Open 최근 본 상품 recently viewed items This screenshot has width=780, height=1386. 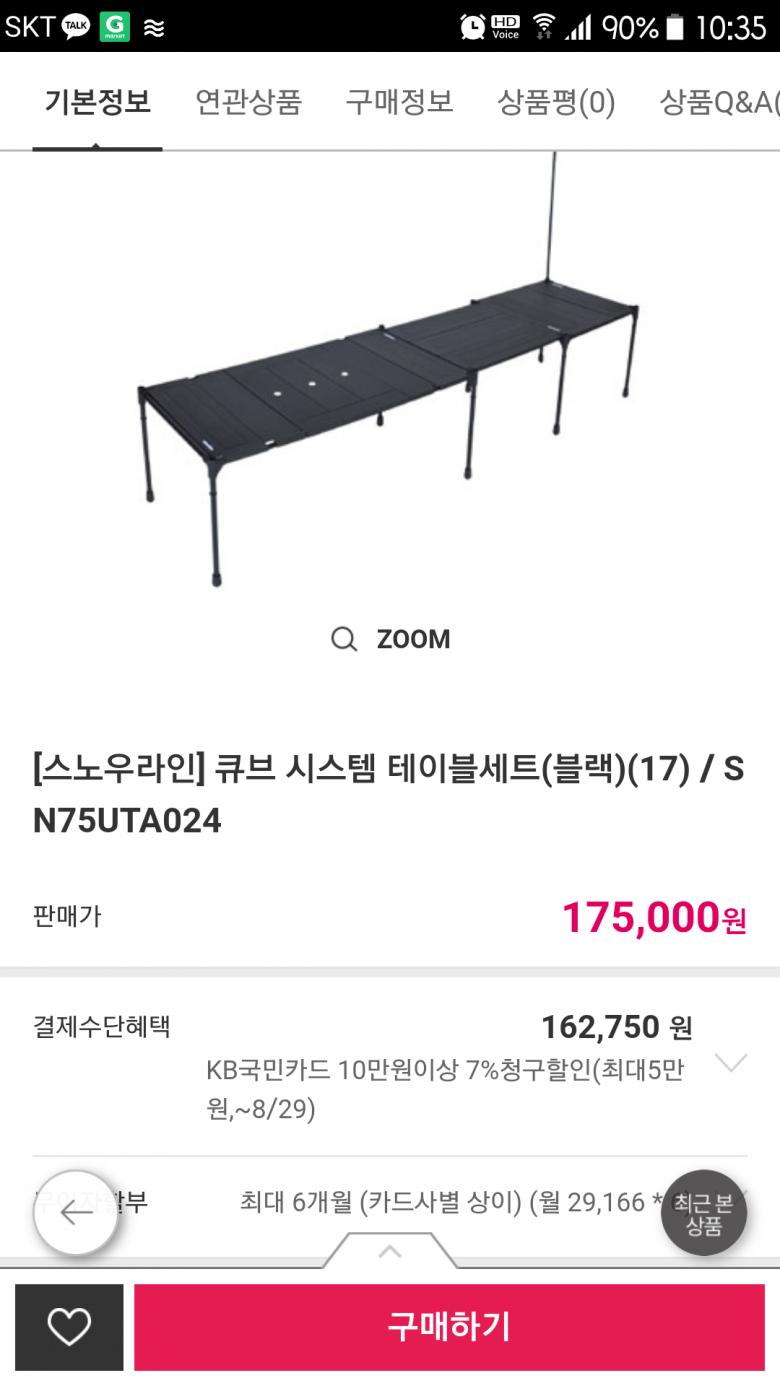703,1213
